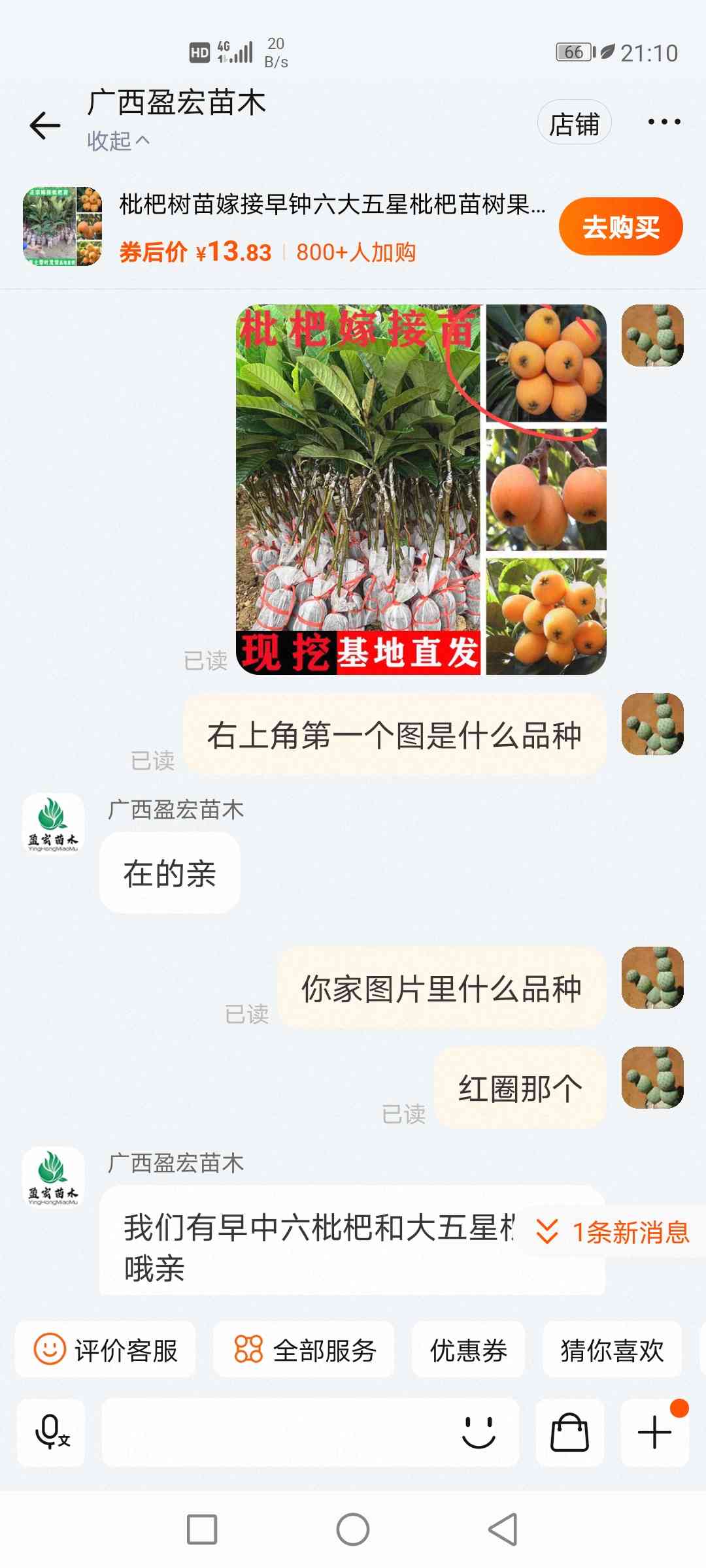This screenshot has height=1568, width=706.
Task: Open the 枇杷树苗 product card thumbnail
Action: (x=63, y=226)
